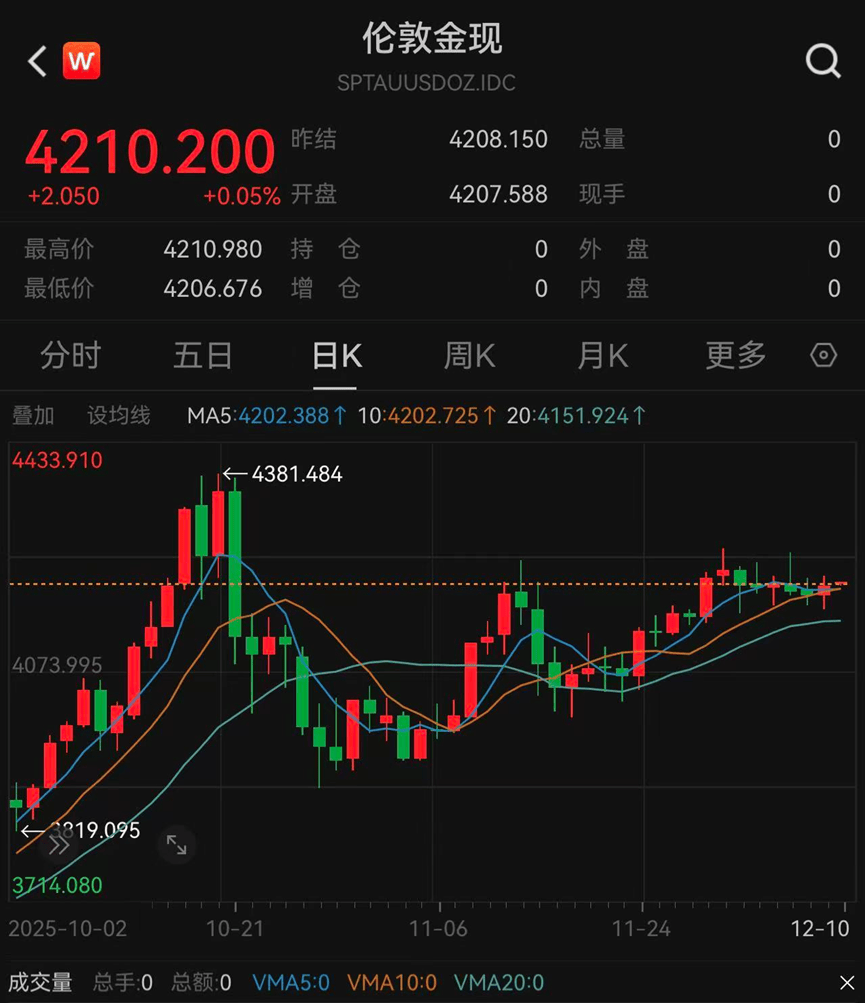Tap the double-arrow chart scroll button
The image size is (865, 1003).
58,845
